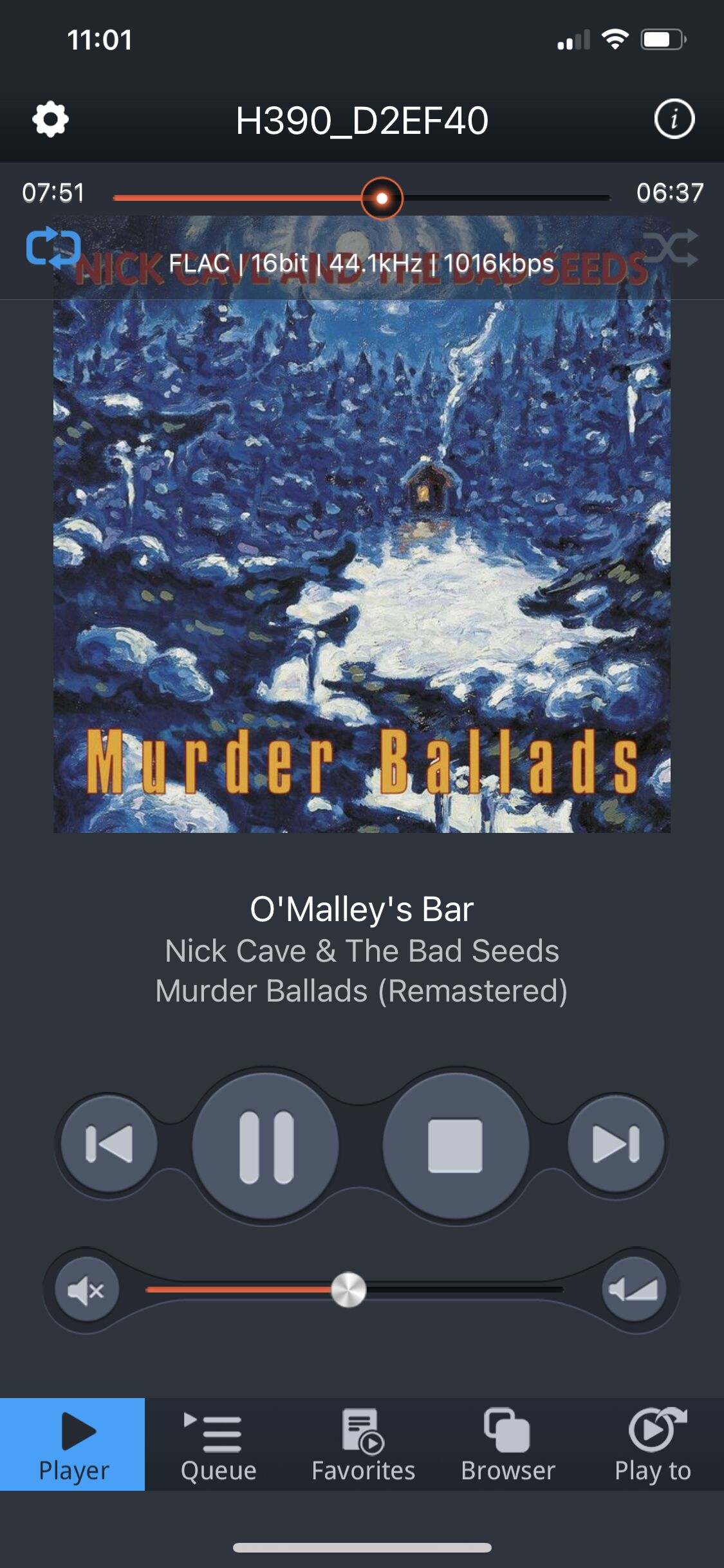The image size is (724, 1568).
Task: Tap the volume slider
Action: click(355, 1290)
